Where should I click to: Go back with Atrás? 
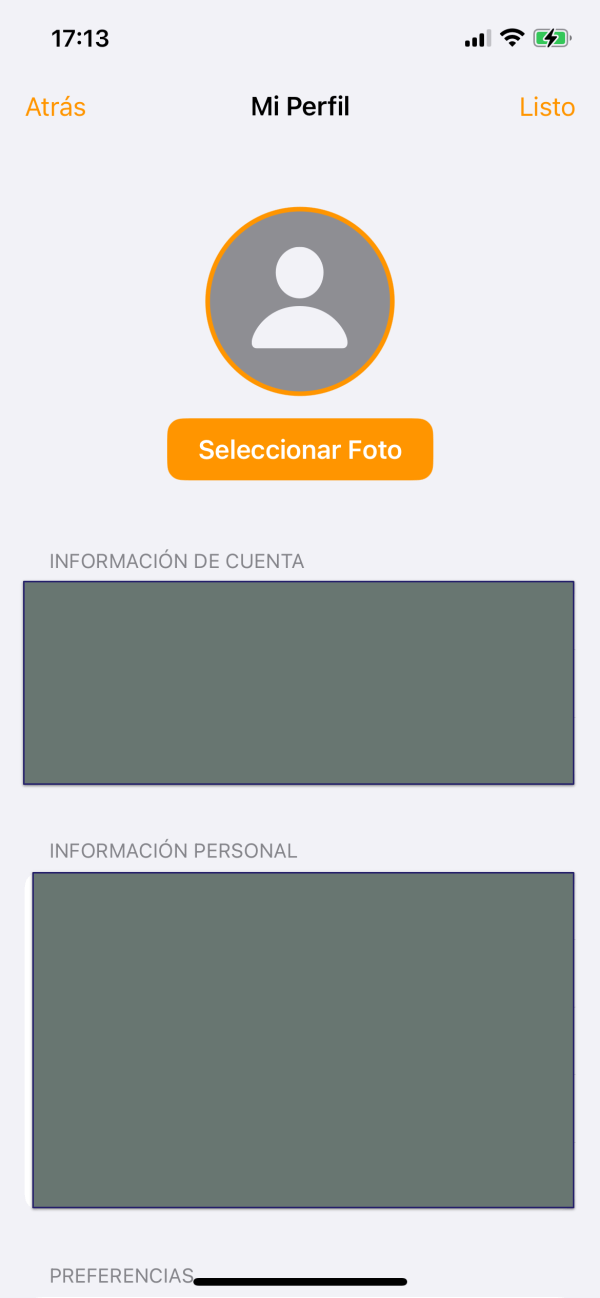(56, 107)
